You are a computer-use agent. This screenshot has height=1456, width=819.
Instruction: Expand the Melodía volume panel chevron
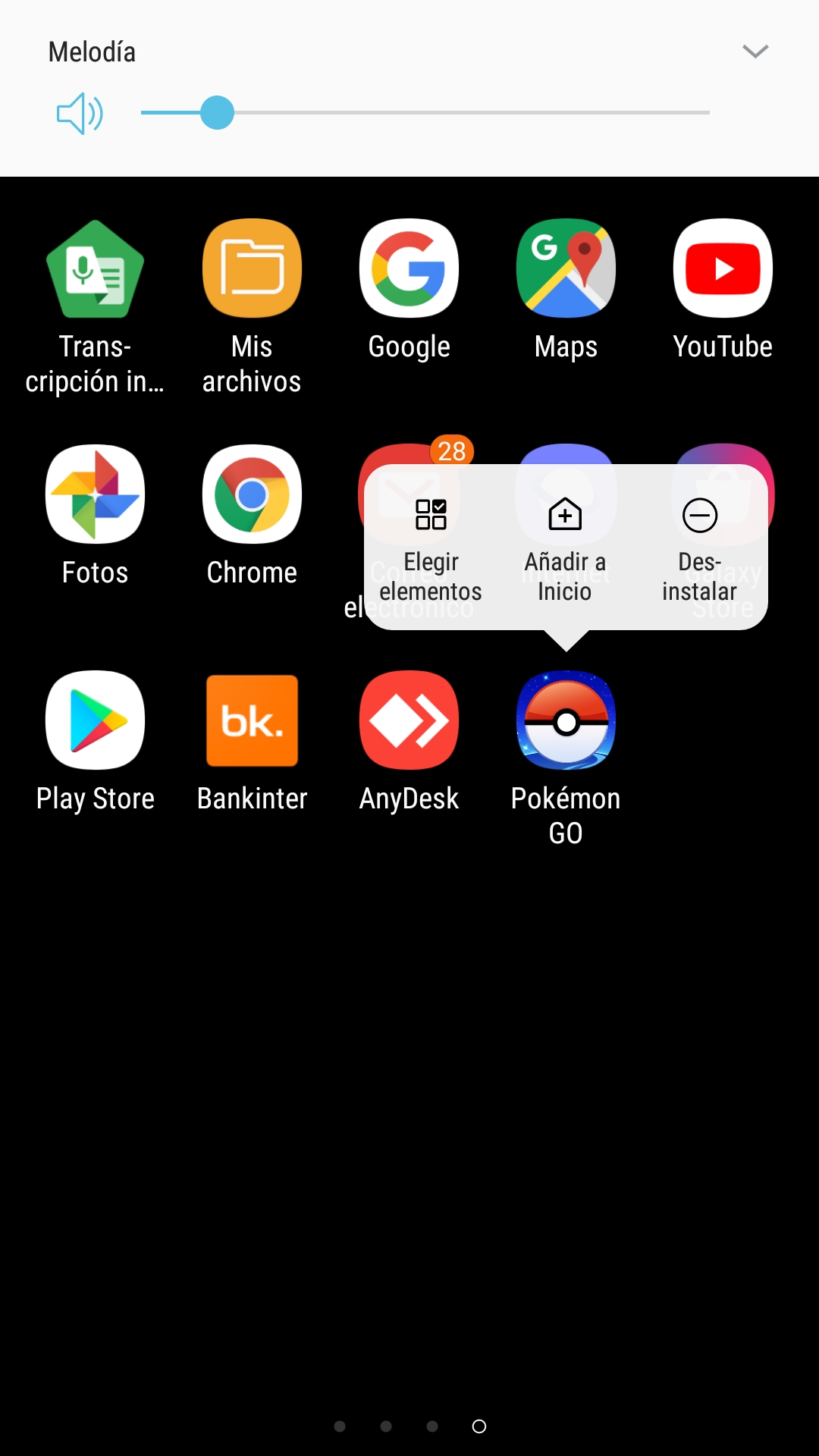(755, 52)
